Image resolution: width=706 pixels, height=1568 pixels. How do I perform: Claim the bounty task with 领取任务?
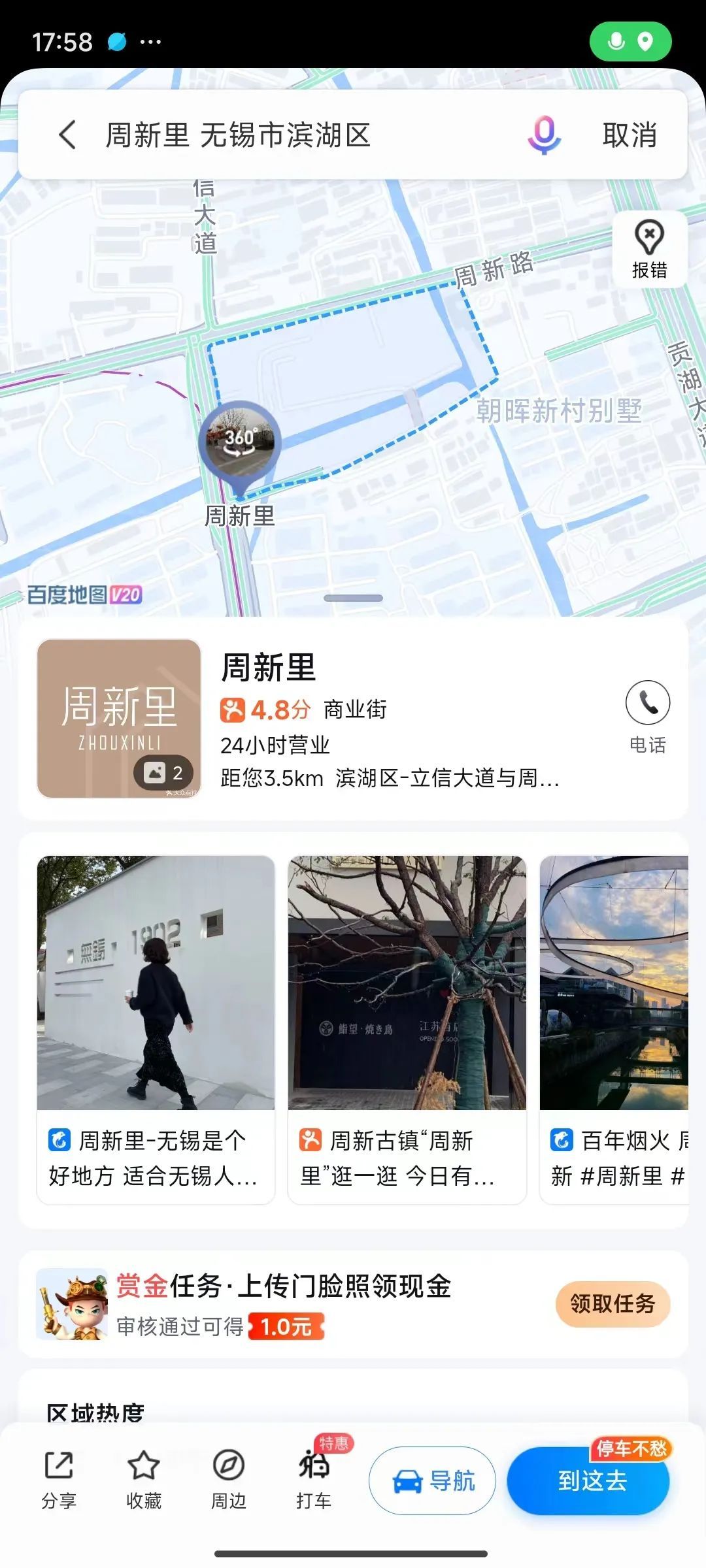[x=613, y=1303]
